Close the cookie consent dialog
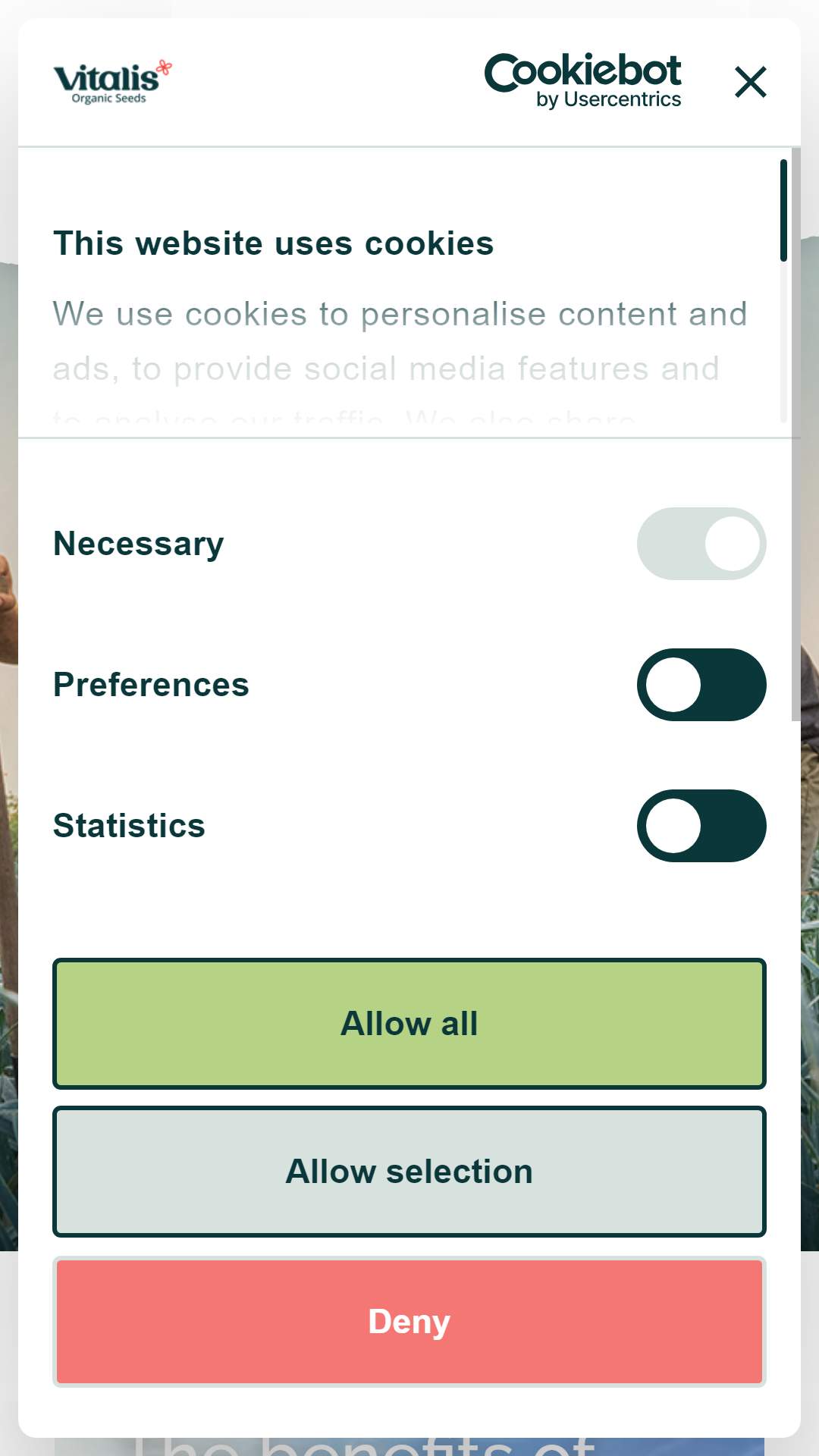819x1456 pixels. [x=751, y=82]
